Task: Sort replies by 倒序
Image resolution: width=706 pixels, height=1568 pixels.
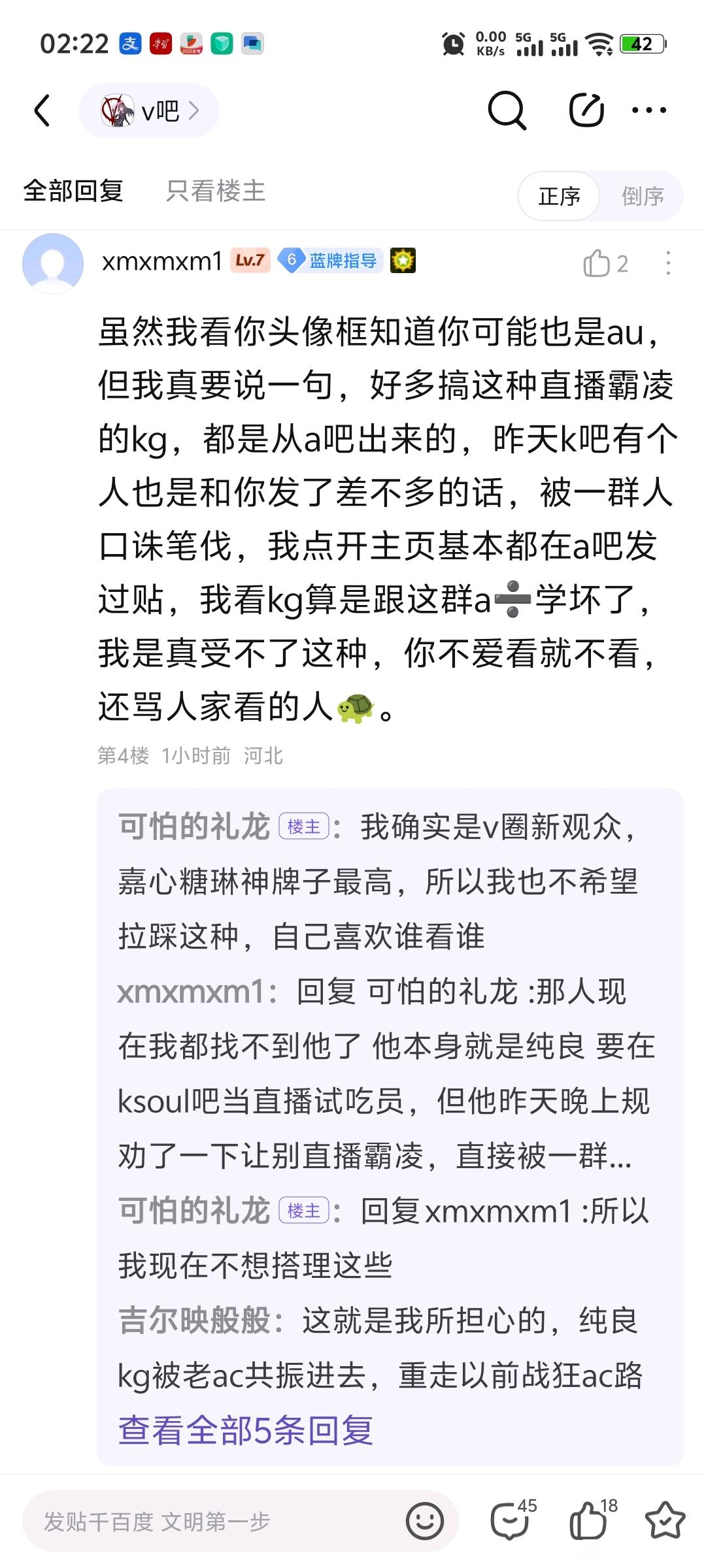Action: tap(642, 196)
